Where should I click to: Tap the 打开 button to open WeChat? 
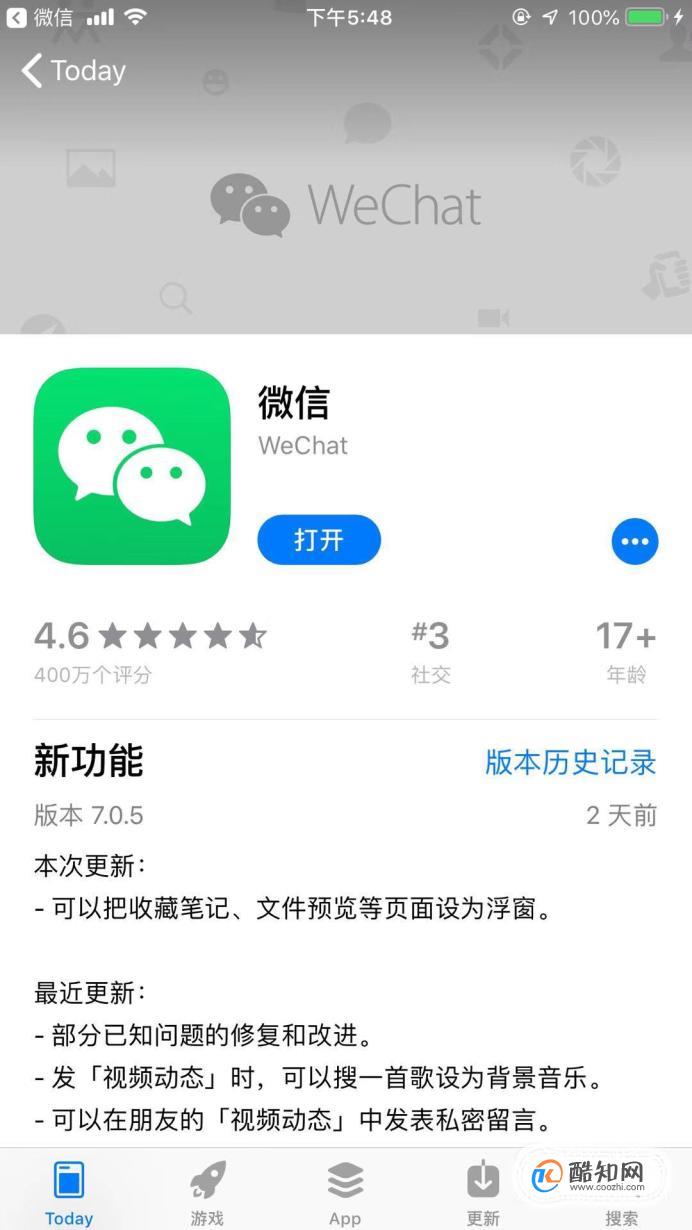[x=319, y=540]
